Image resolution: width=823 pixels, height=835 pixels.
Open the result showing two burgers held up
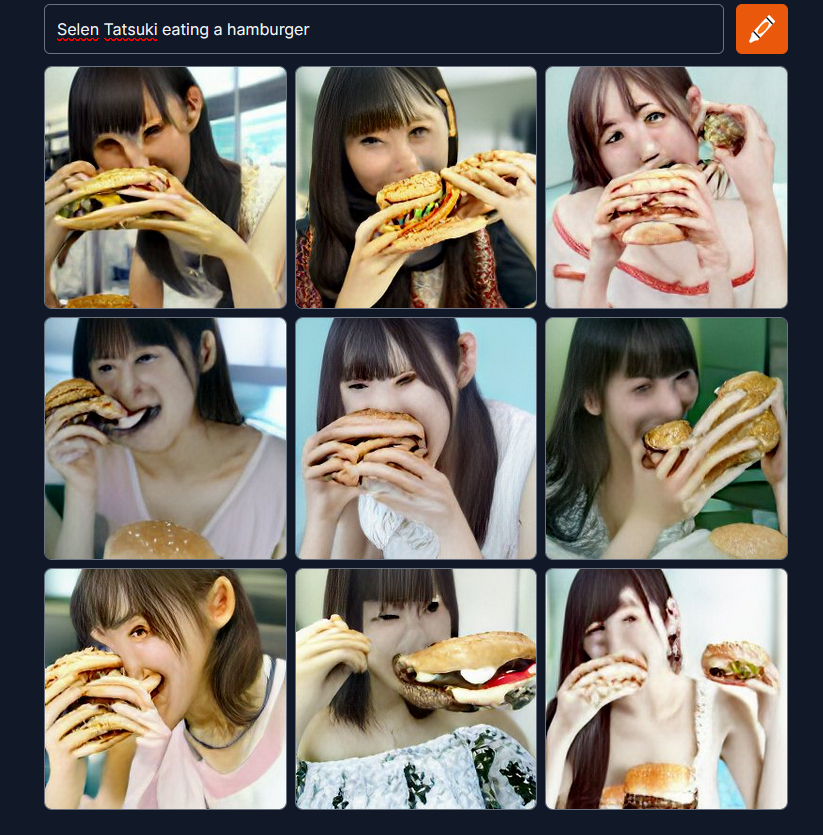666,689
